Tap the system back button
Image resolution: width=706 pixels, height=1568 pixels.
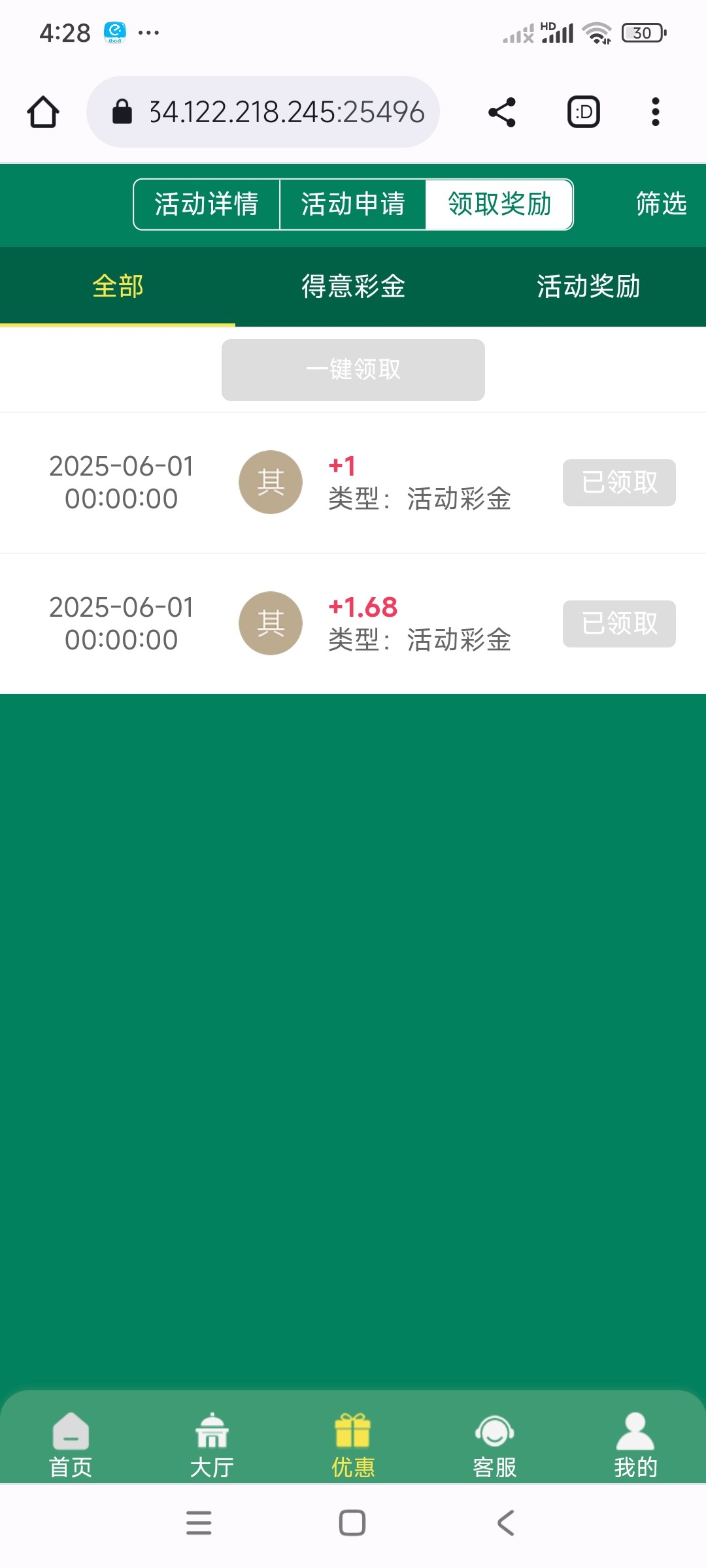pyautogui.click(x=506, y=1523)
